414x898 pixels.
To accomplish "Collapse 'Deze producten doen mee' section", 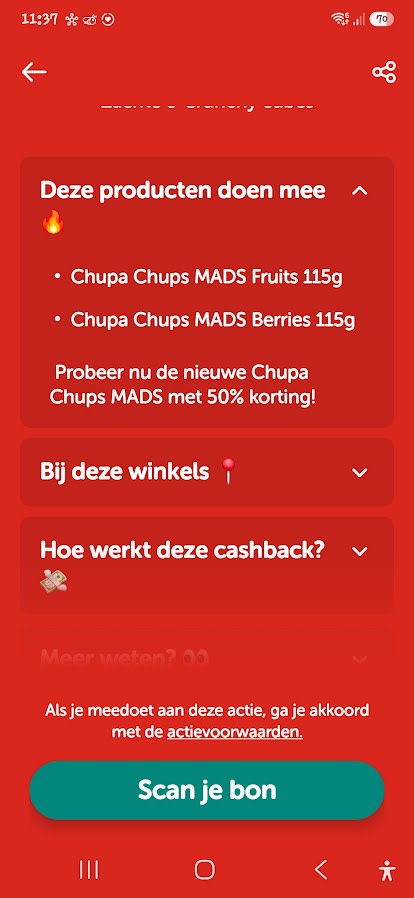I will pyautogui.click(x=359, y=191).
